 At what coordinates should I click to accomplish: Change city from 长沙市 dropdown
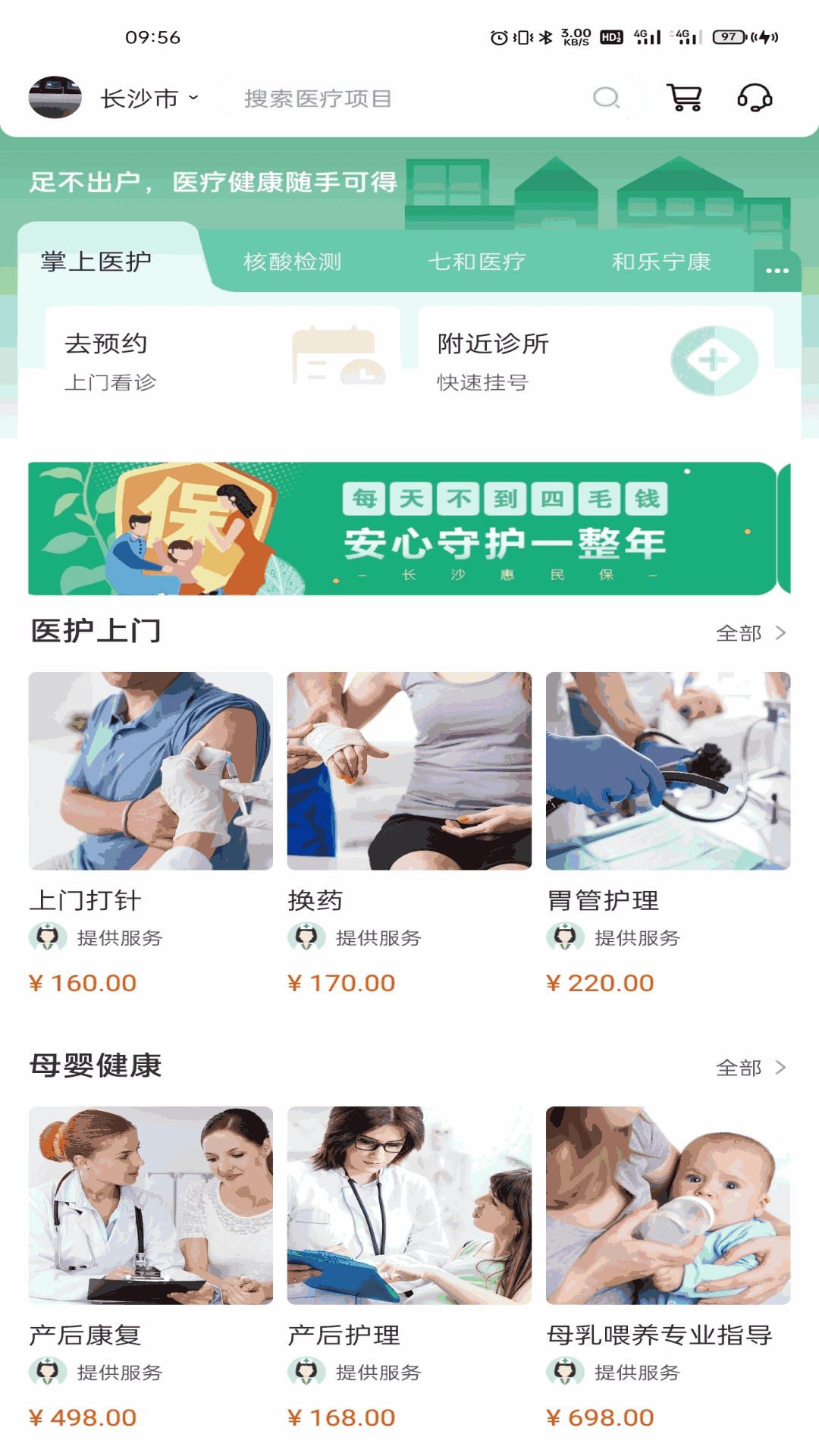coord(149,99)
